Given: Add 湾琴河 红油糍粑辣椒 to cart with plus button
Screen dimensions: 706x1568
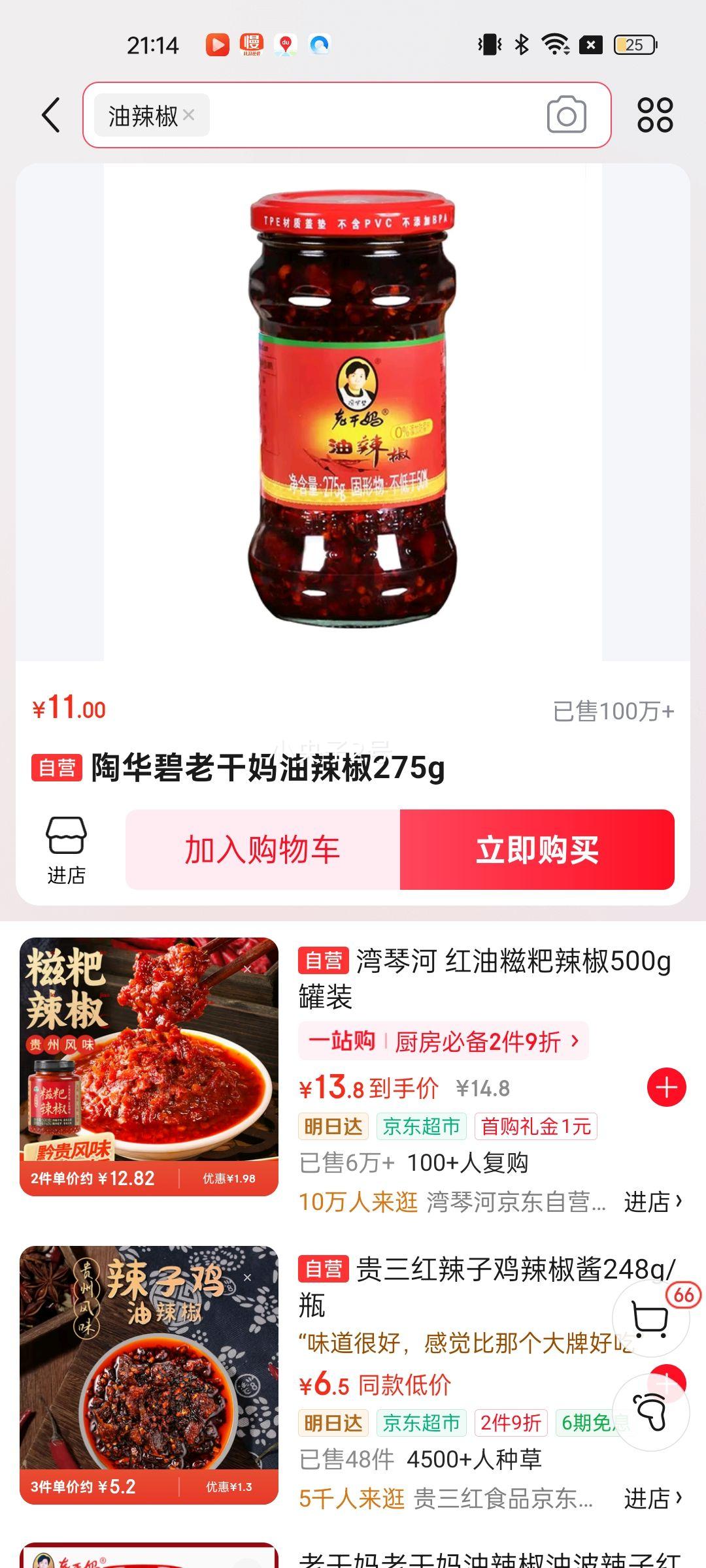Looking at the screenshot, I should pyautogui.click(x=666, y=1088).
